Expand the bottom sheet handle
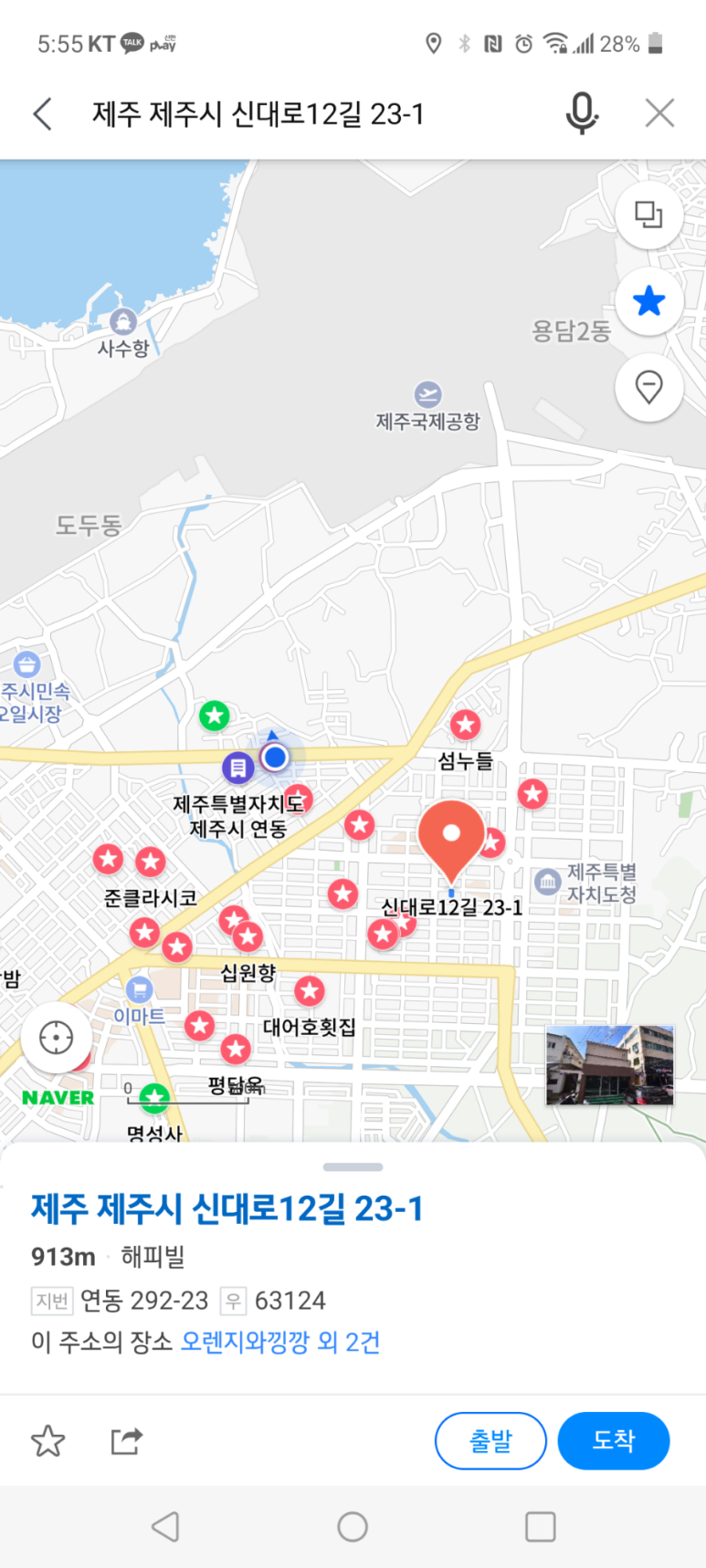 click(x=353, y=1166)
